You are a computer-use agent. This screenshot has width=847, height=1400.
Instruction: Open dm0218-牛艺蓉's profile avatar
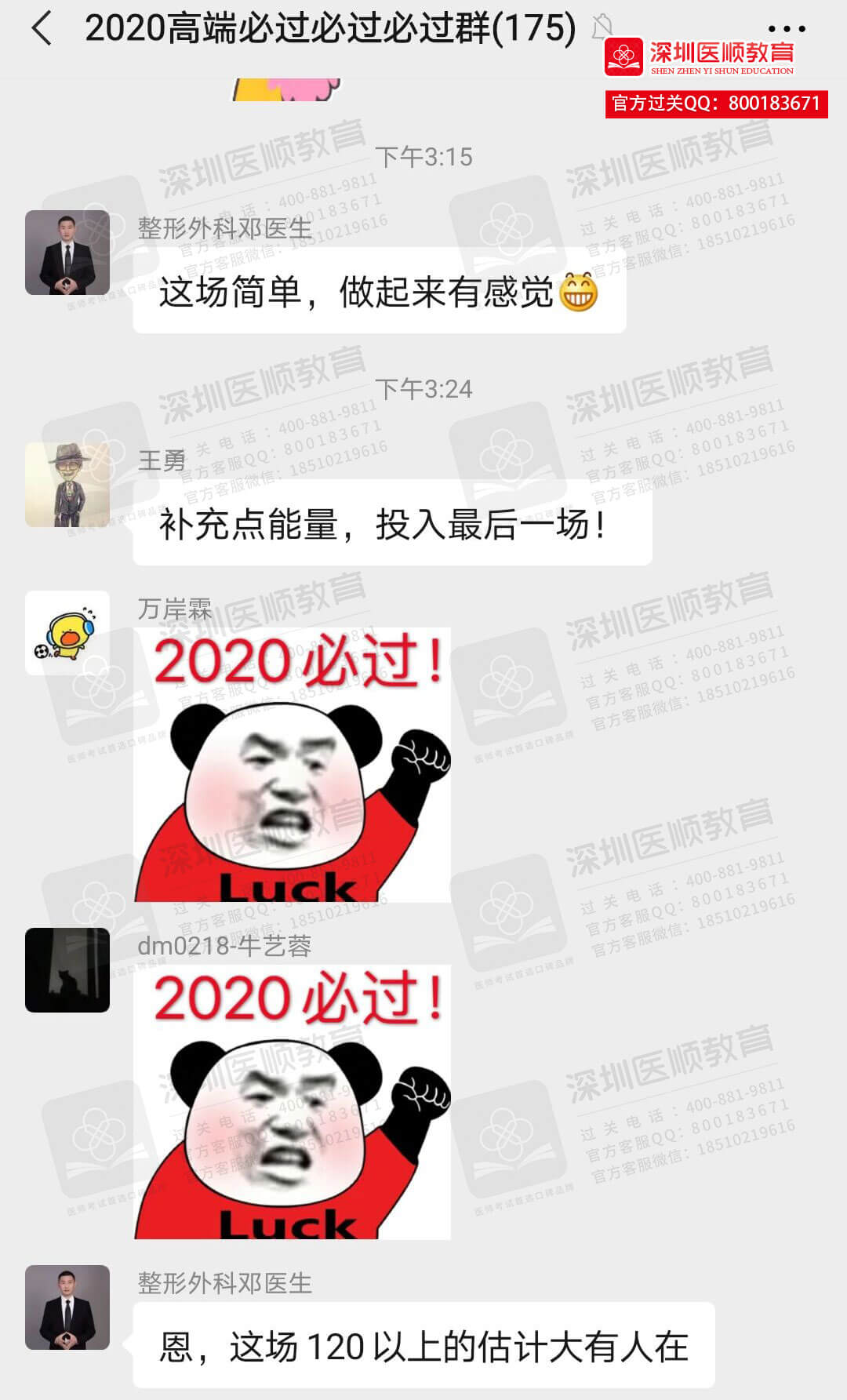tap(67, 970)
